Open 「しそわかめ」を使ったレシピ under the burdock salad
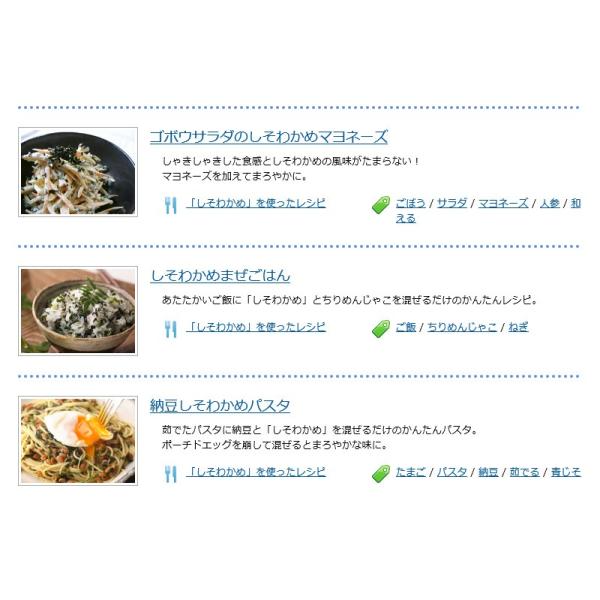Screen dimensions: 600x600 [x=256, y=203]
